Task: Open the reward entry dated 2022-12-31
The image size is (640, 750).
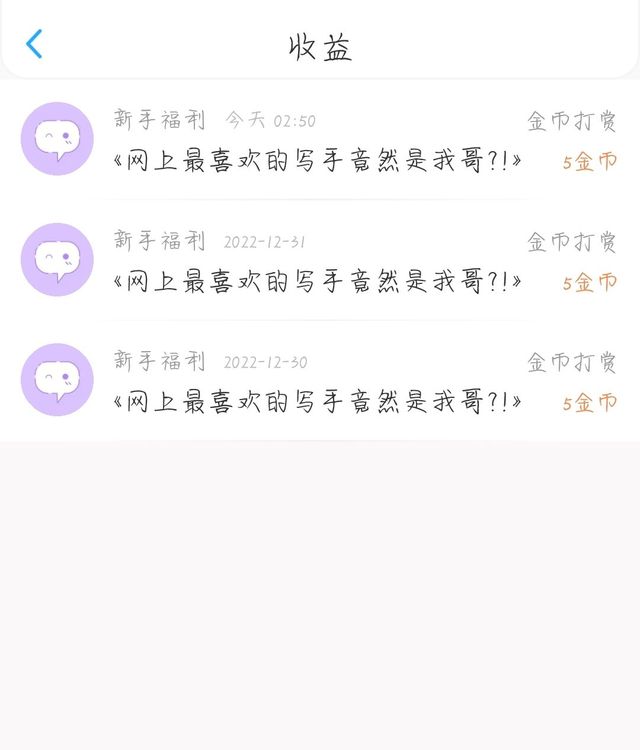Action: (x=320, y=260)
